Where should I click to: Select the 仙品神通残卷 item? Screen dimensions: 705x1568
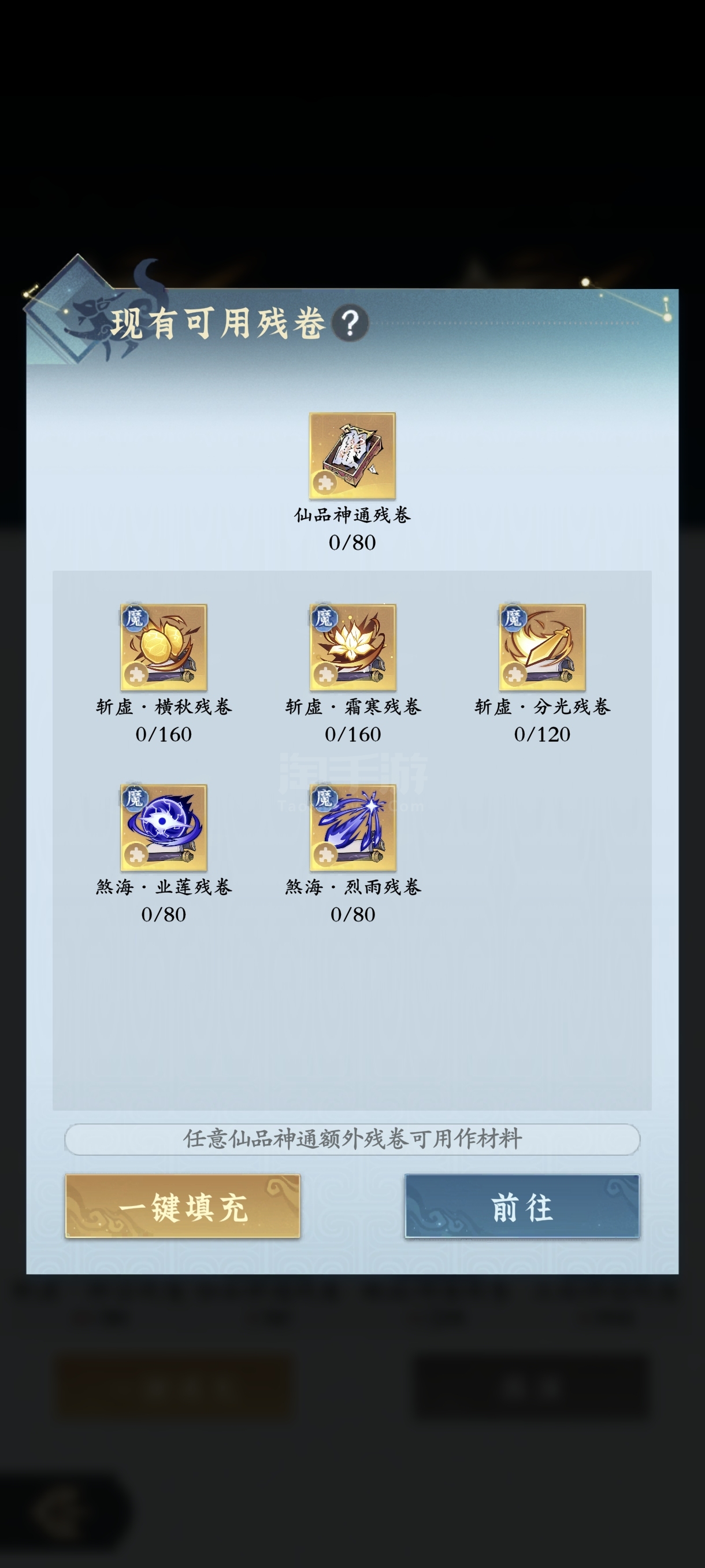(x=352, y=456)
